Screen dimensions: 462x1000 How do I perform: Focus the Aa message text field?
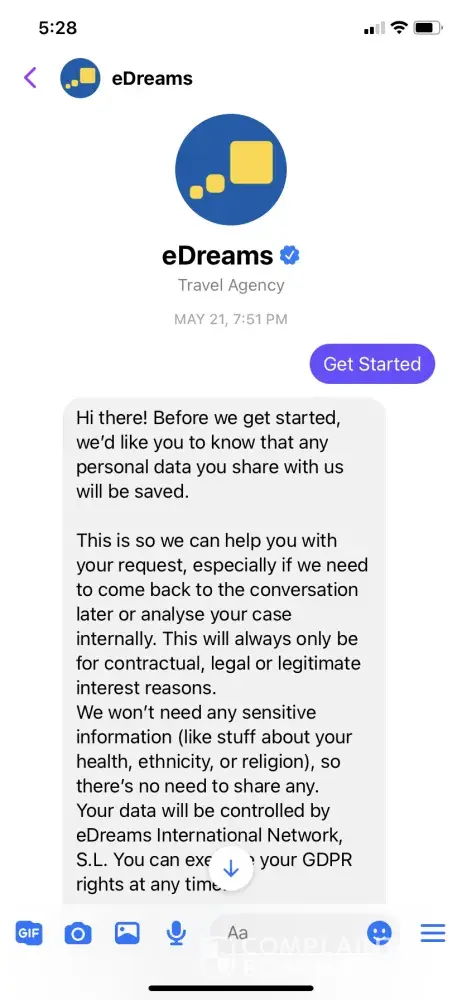coord(287,933)
